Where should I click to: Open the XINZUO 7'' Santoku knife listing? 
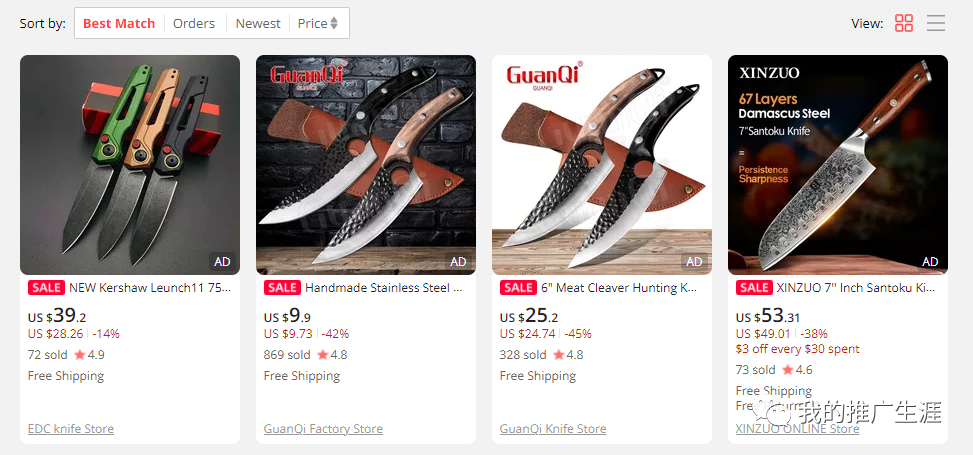855,287
